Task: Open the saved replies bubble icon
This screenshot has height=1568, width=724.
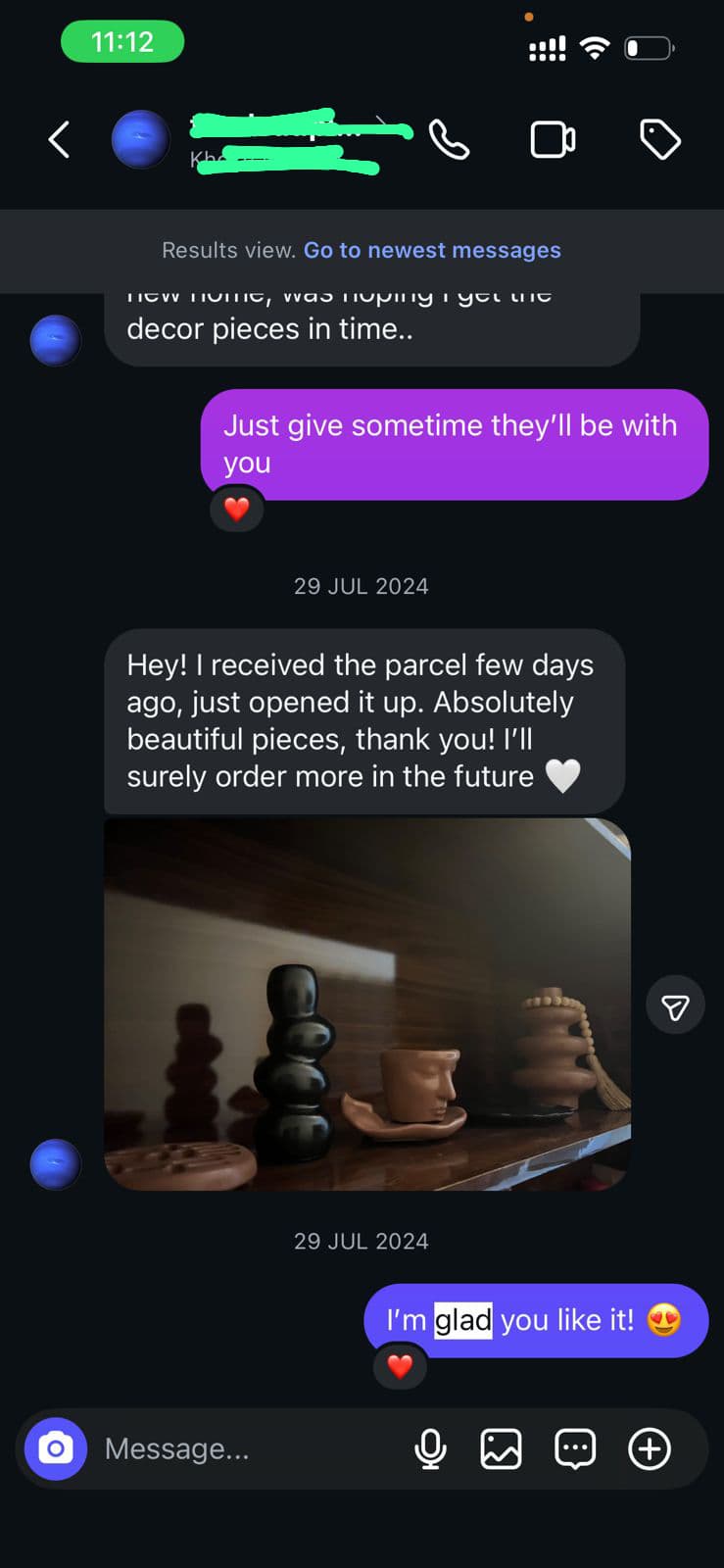Action: 575,1448
